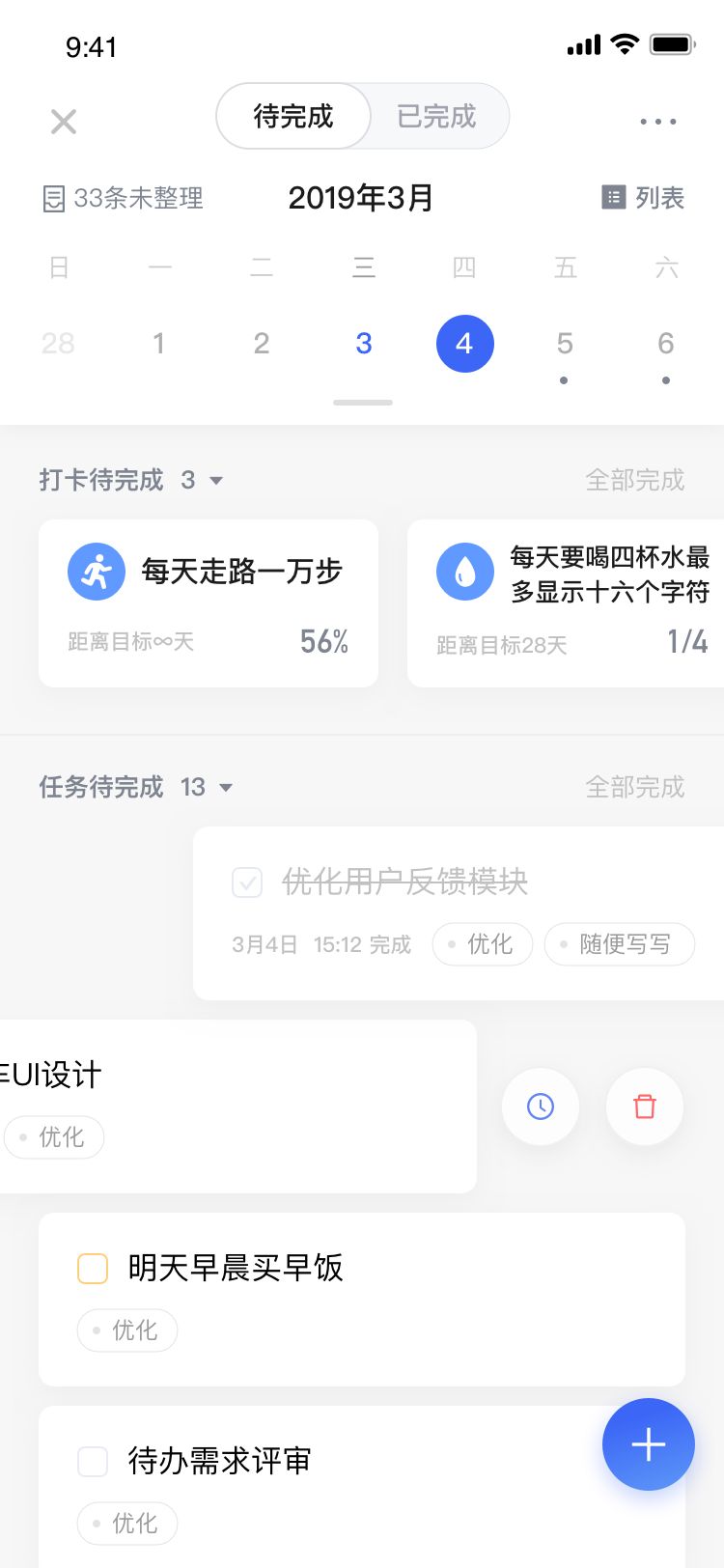Tap 全部完成 for the 任务待完成 section
The width and height of the screenshot is (724, 1568).
coord(634,787)
